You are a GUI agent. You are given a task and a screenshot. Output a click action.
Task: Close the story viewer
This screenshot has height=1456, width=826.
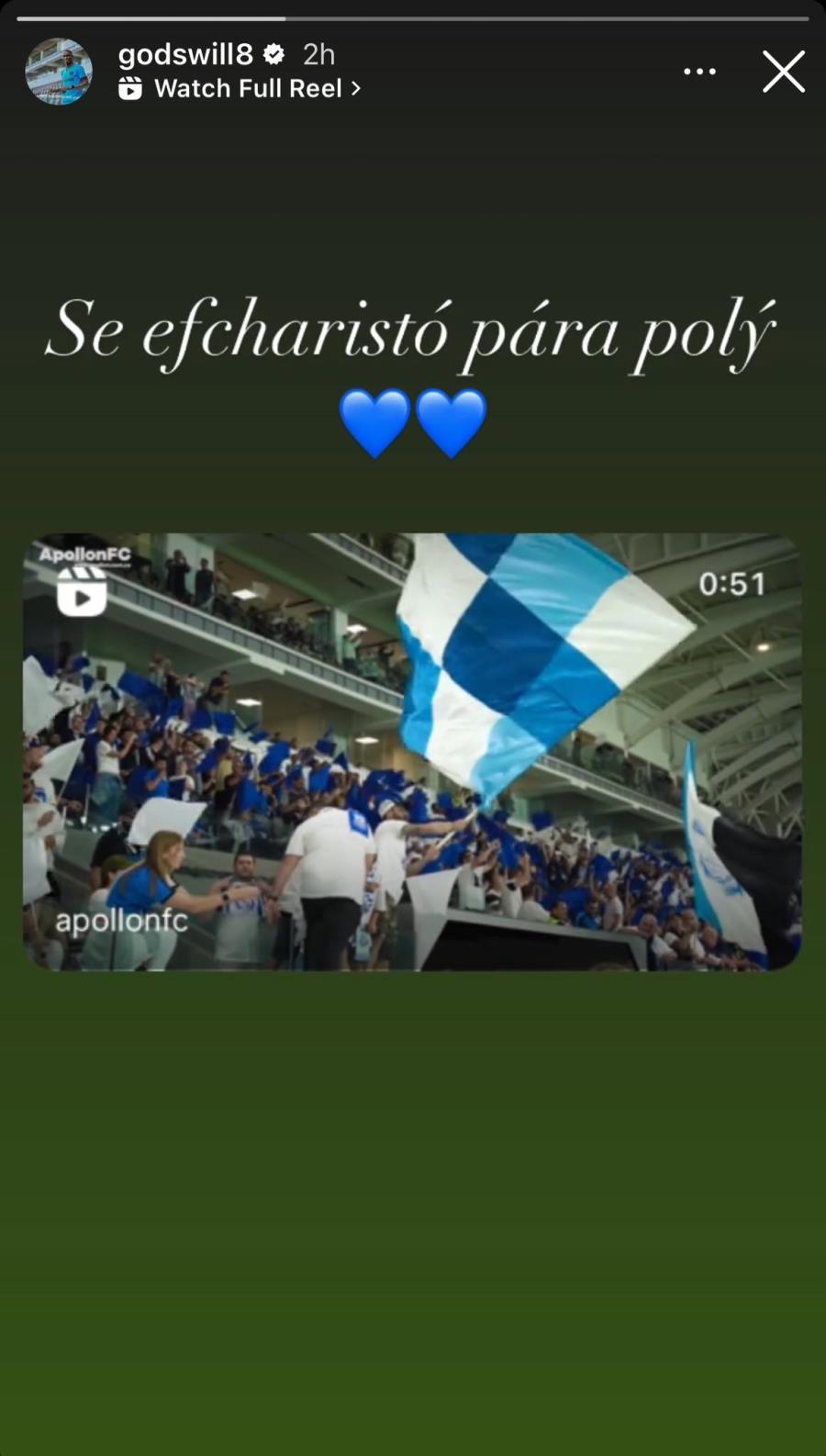783,72
